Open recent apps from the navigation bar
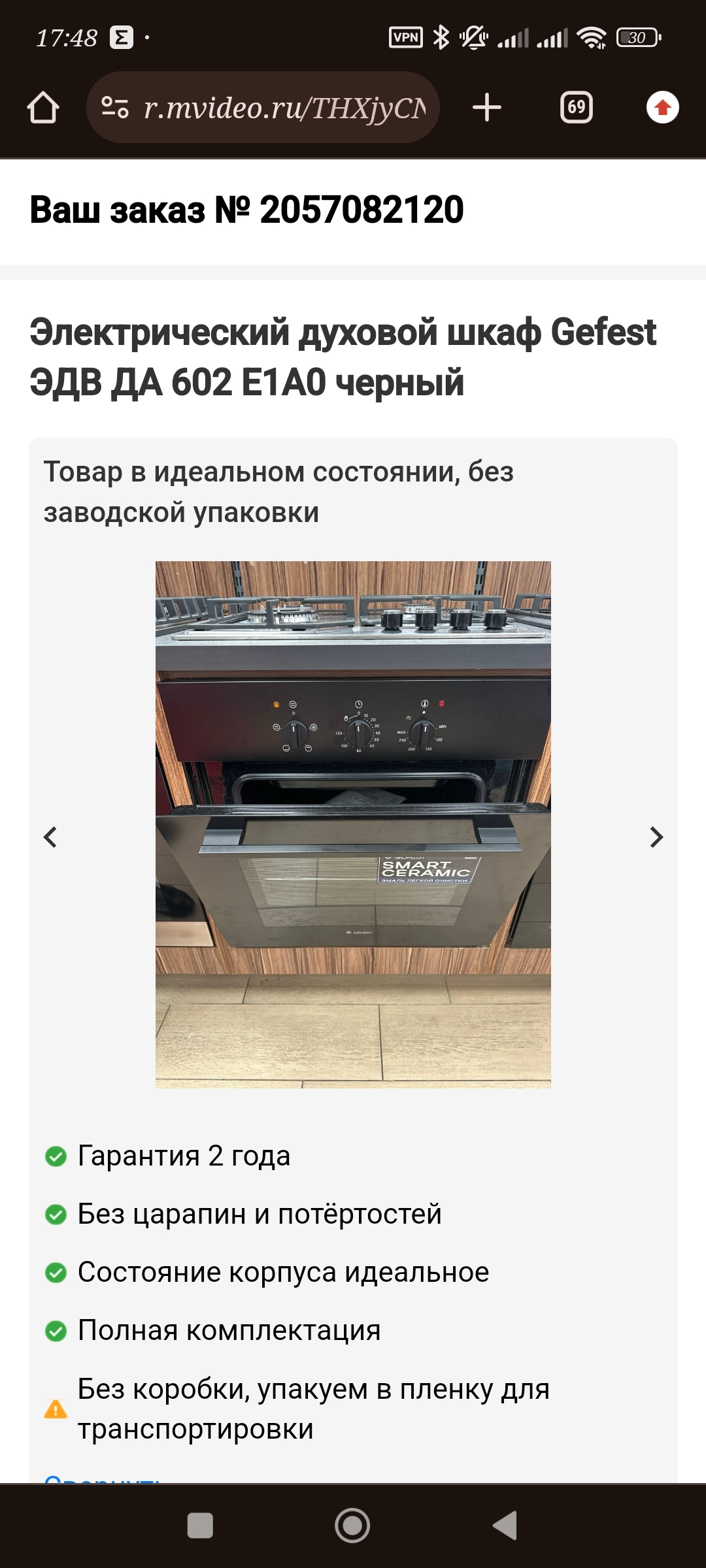Viewport: 706px width, 1568px height. pos(200,1526)
